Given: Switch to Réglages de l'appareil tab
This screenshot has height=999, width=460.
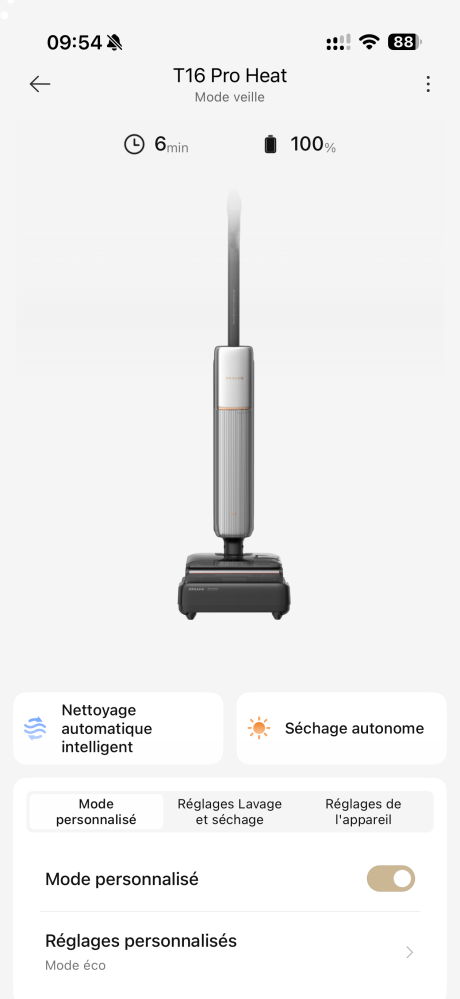Looking at the screenshot, I should (363, 812).
